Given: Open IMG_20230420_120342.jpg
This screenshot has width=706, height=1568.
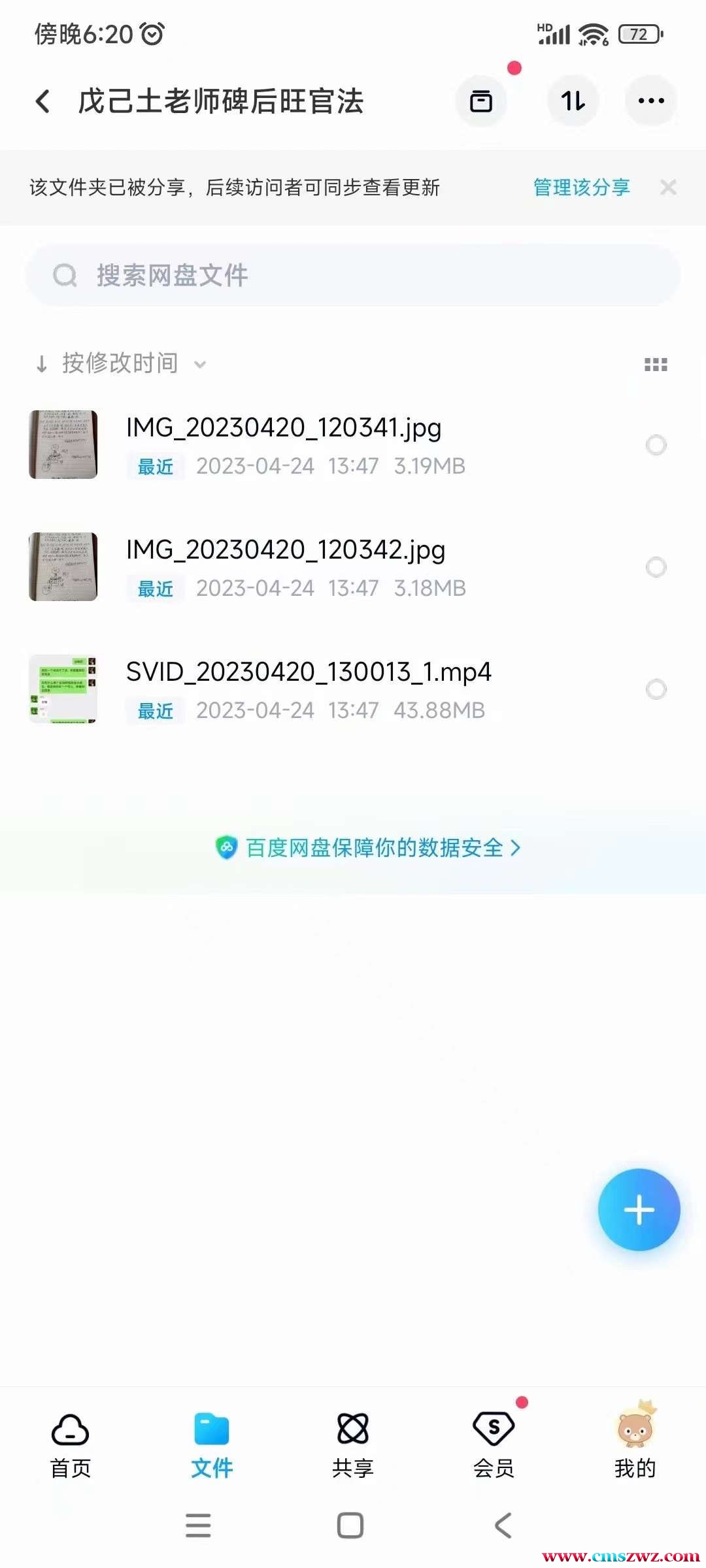Looking at the screenshot, I should point(286,550).
